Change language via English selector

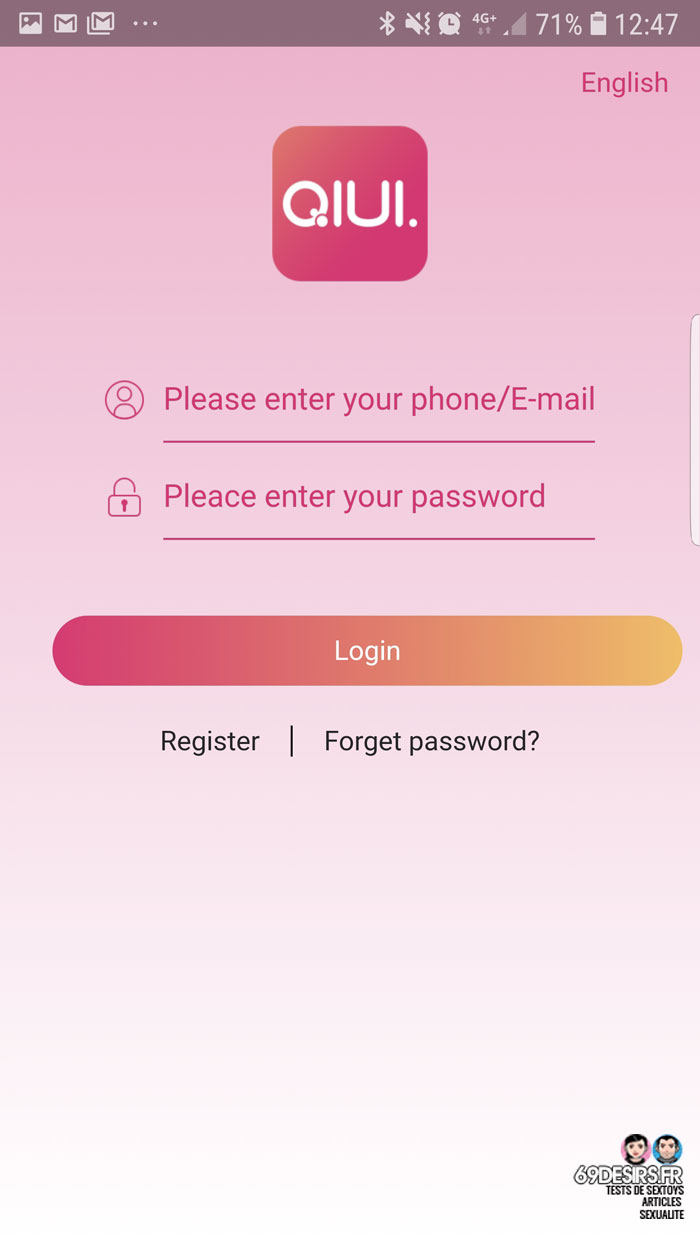pos(624,83)
